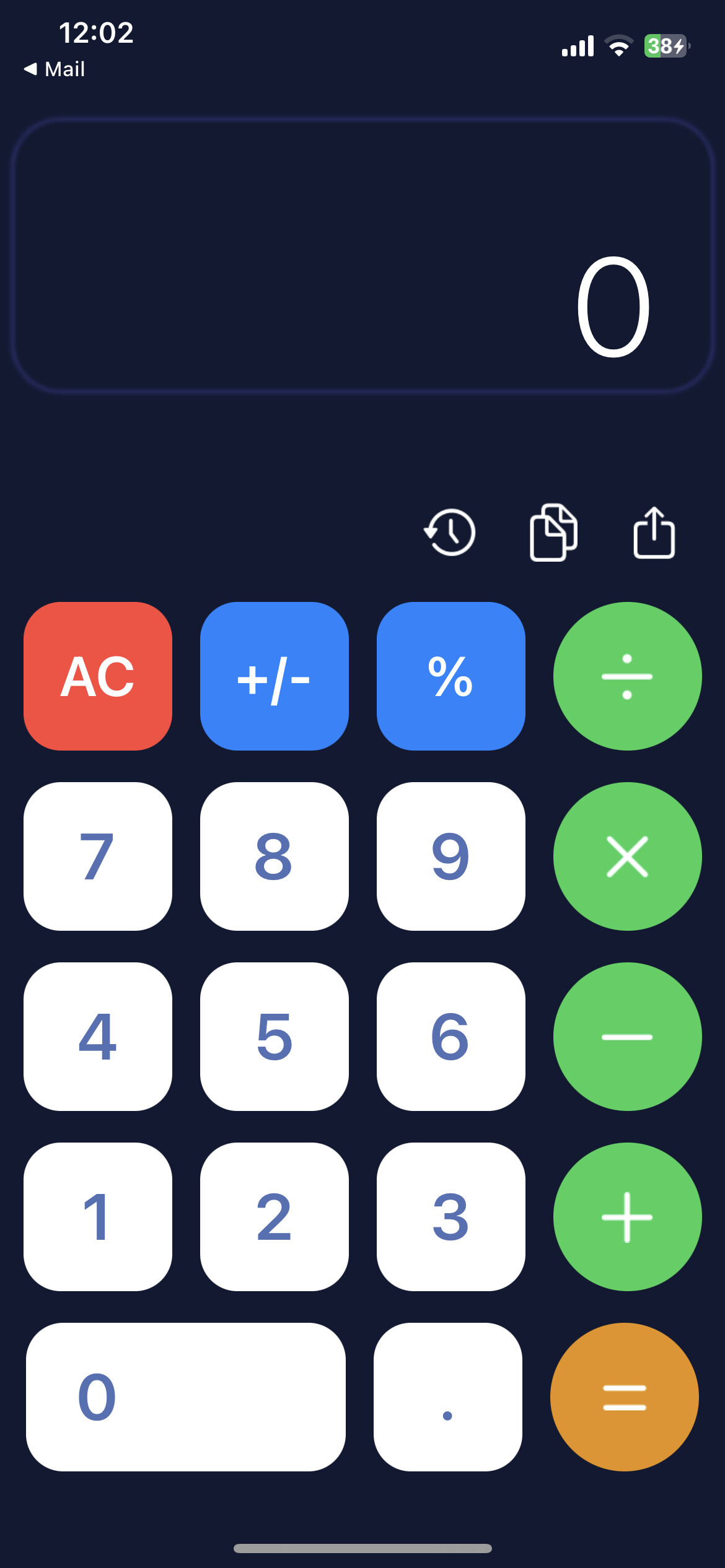Return to the Mail app

55,69
